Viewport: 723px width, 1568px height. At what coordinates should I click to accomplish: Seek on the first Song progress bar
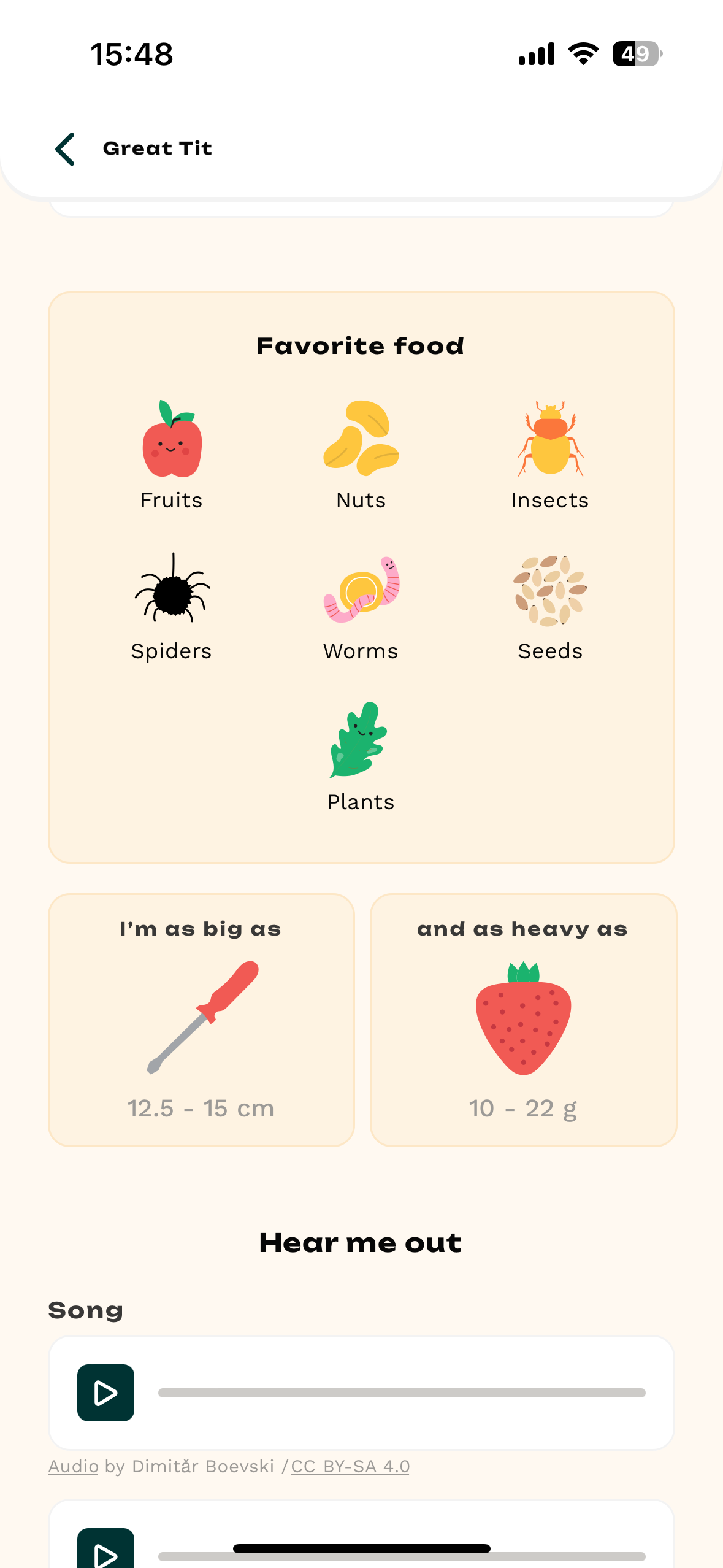(402, 1393)
